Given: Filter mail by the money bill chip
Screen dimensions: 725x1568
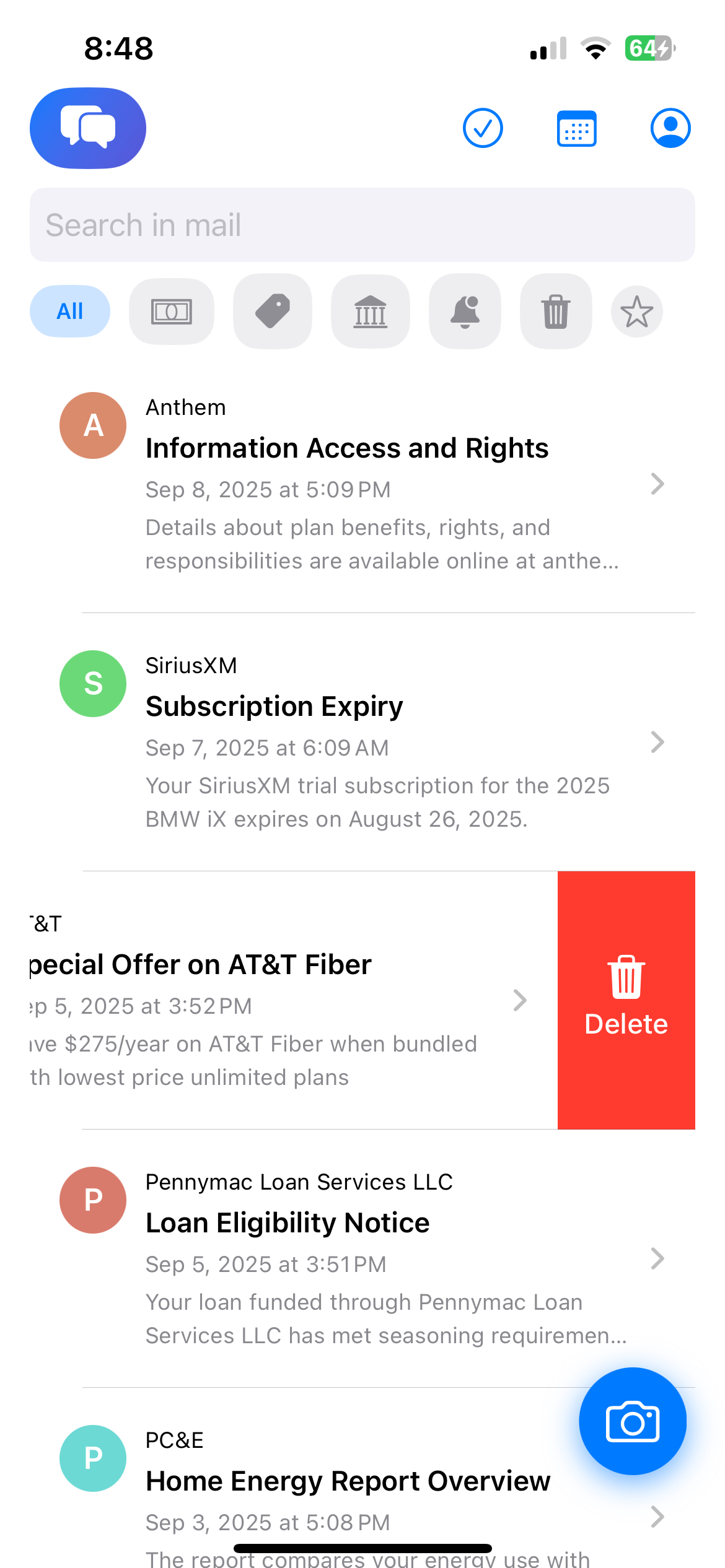Looking at the screenshot, I should click(172, 311).
